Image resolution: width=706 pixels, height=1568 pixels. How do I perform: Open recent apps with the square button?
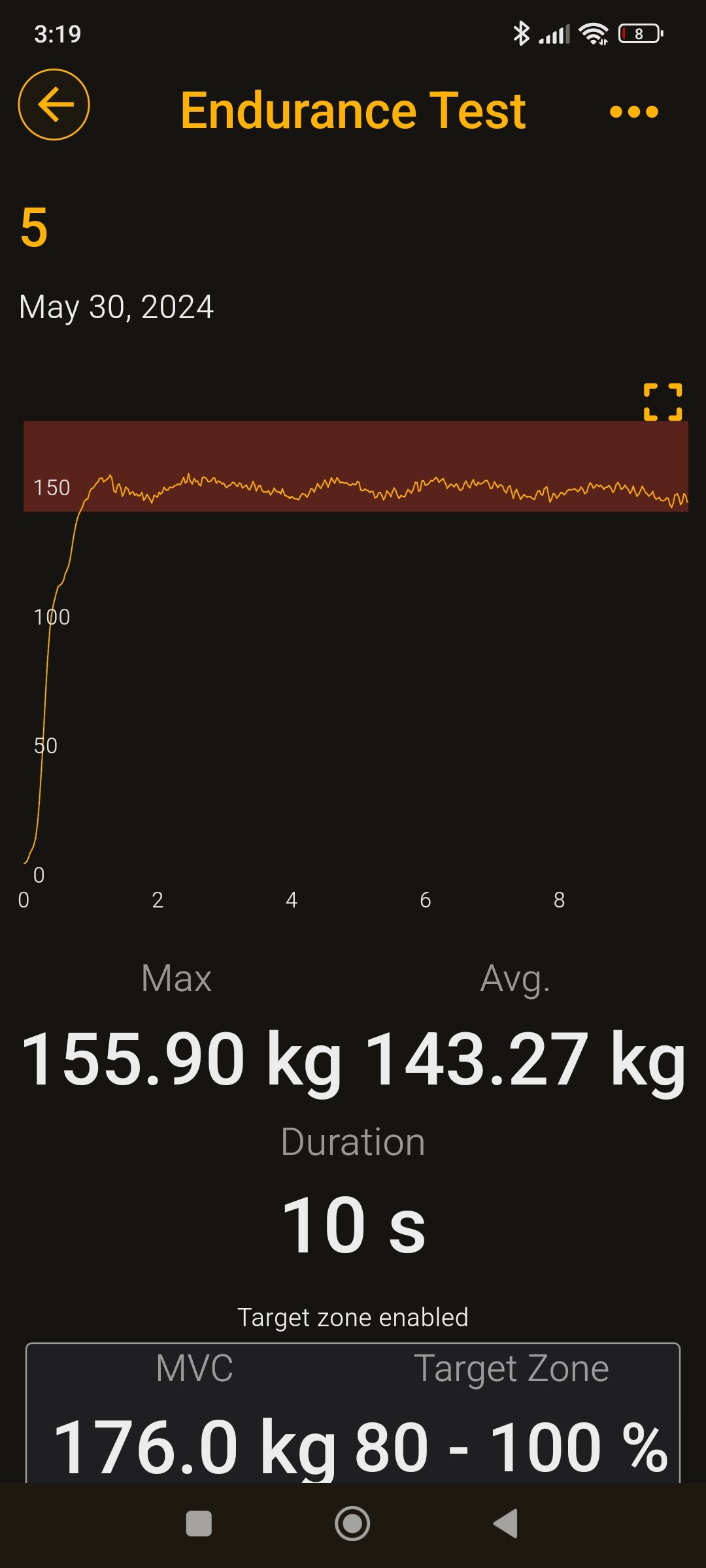pyautogui.click(x=199, y=1524)
